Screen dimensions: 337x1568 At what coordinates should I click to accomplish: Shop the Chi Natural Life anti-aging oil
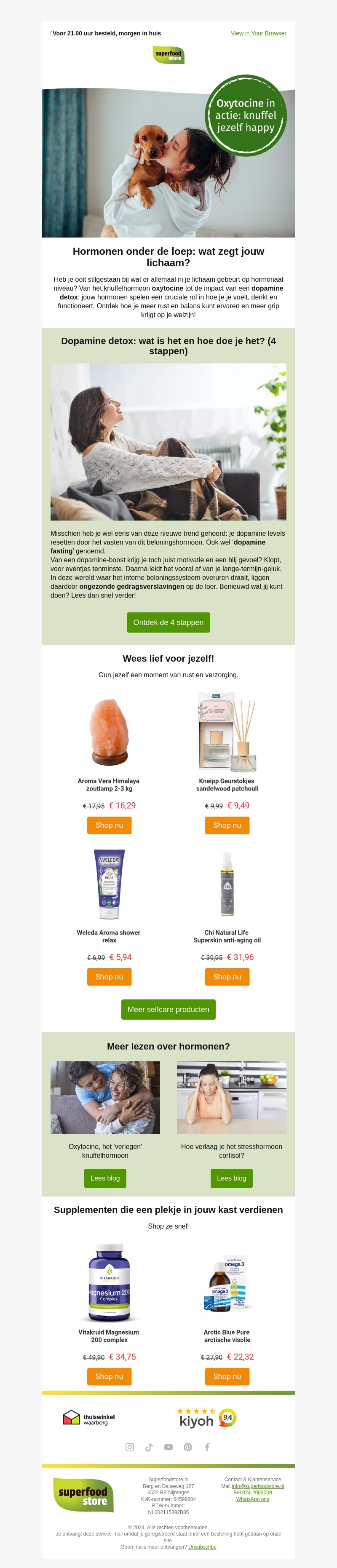click(x=227, y=976)
